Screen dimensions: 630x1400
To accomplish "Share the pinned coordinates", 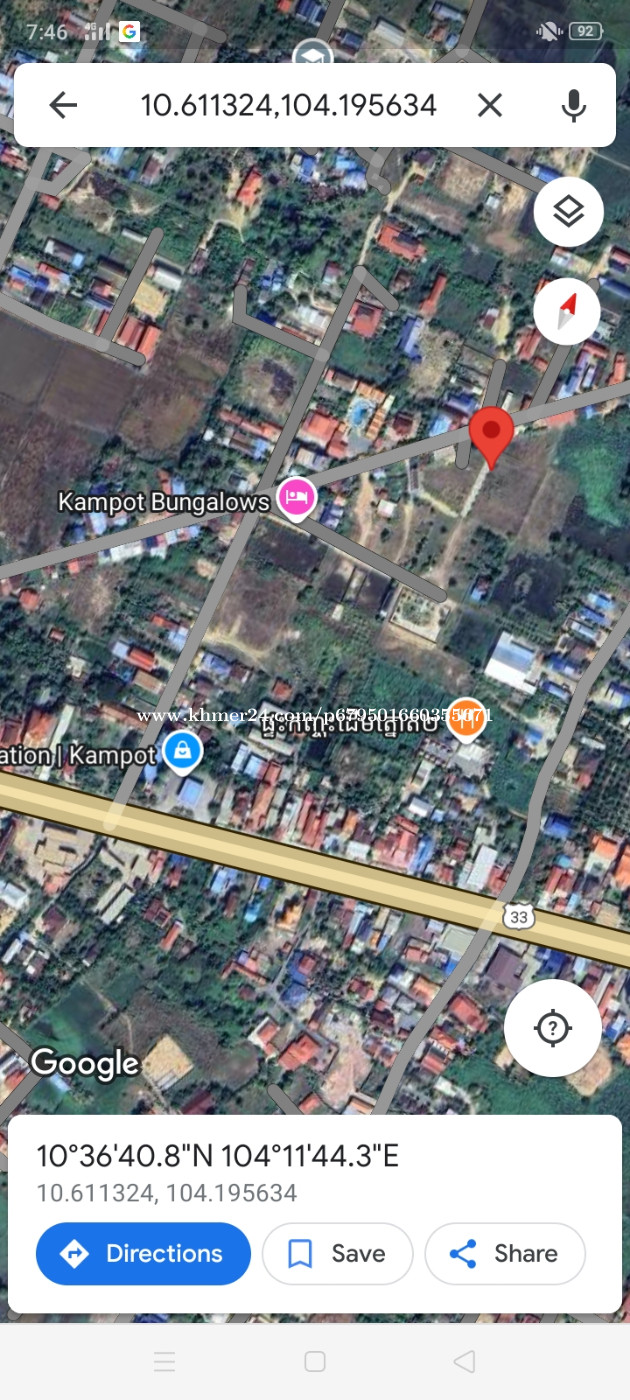I will pyautogui.click(x=505, y=1254).
